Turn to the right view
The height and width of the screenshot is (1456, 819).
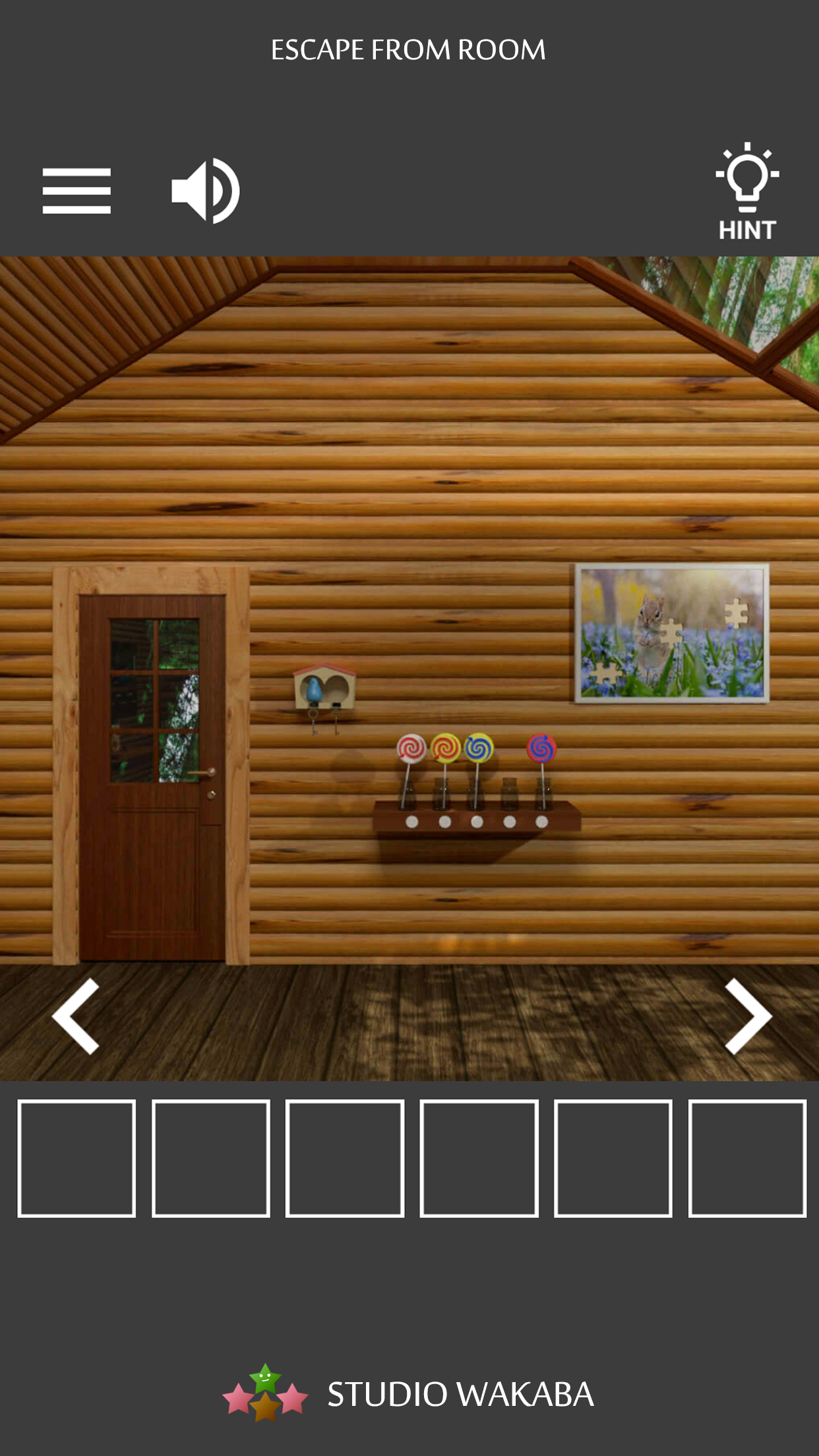(x=747, y=1016)
